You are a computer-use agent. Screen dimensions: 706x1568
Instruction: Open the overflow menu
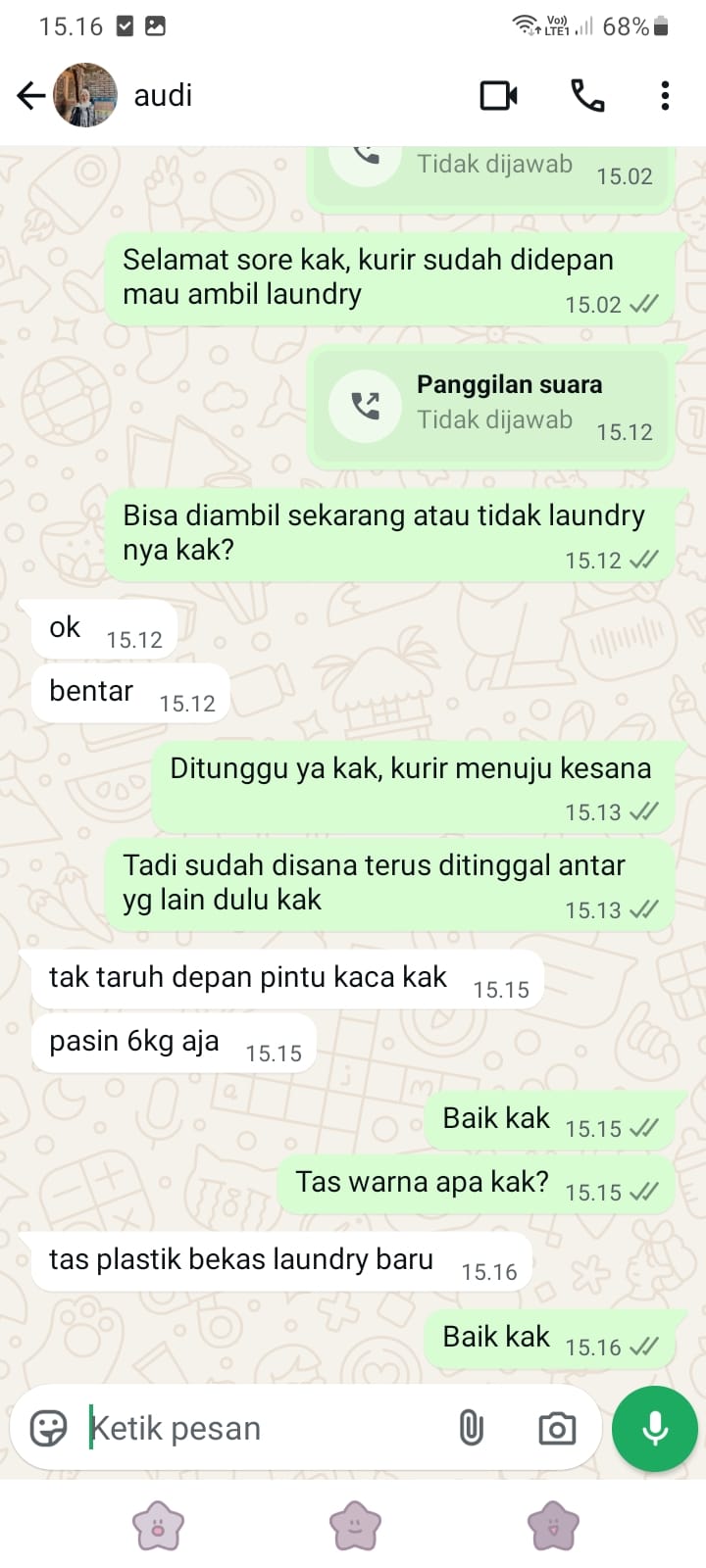665,95
